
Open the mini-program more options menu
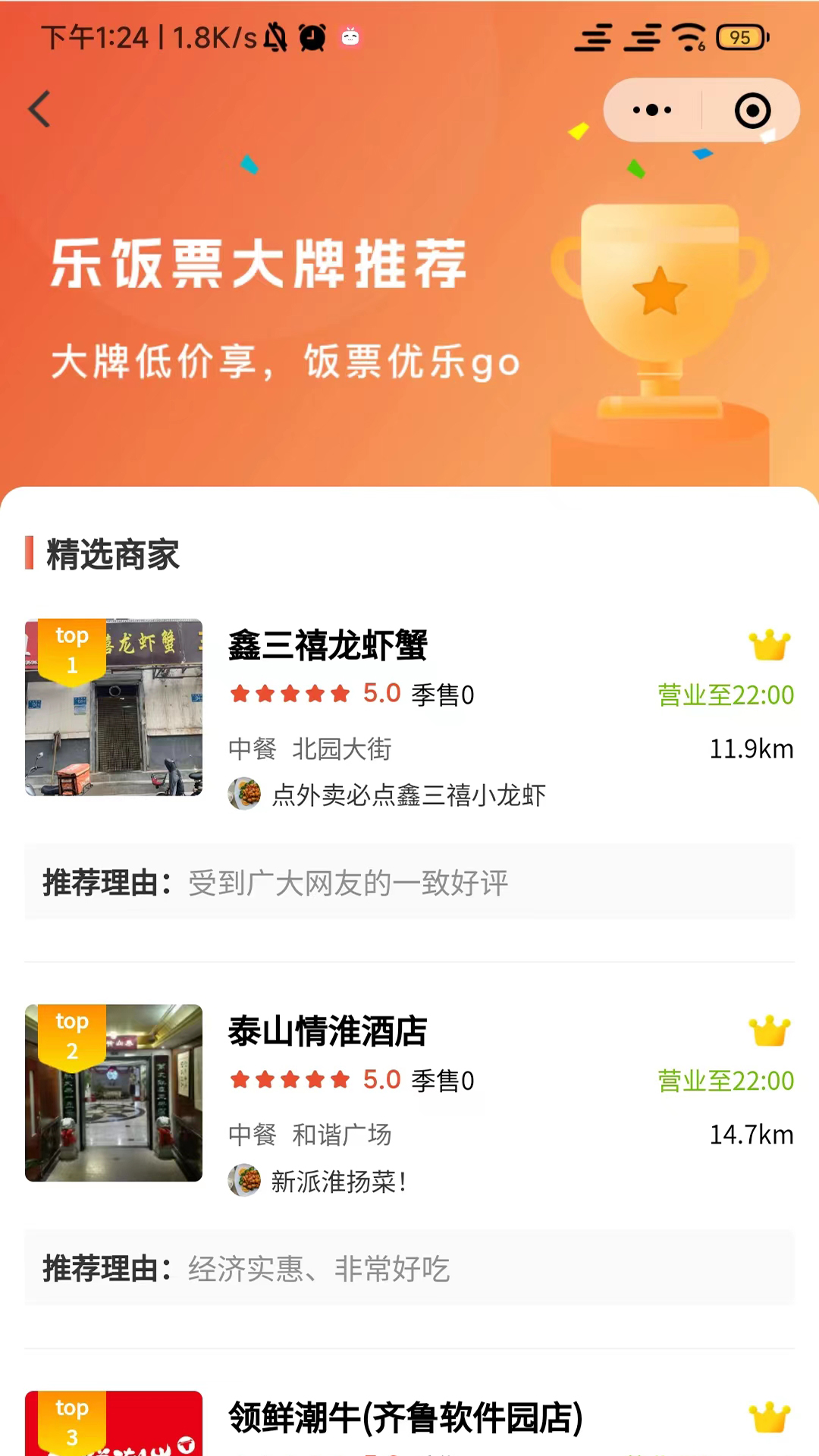coord(651,109)
